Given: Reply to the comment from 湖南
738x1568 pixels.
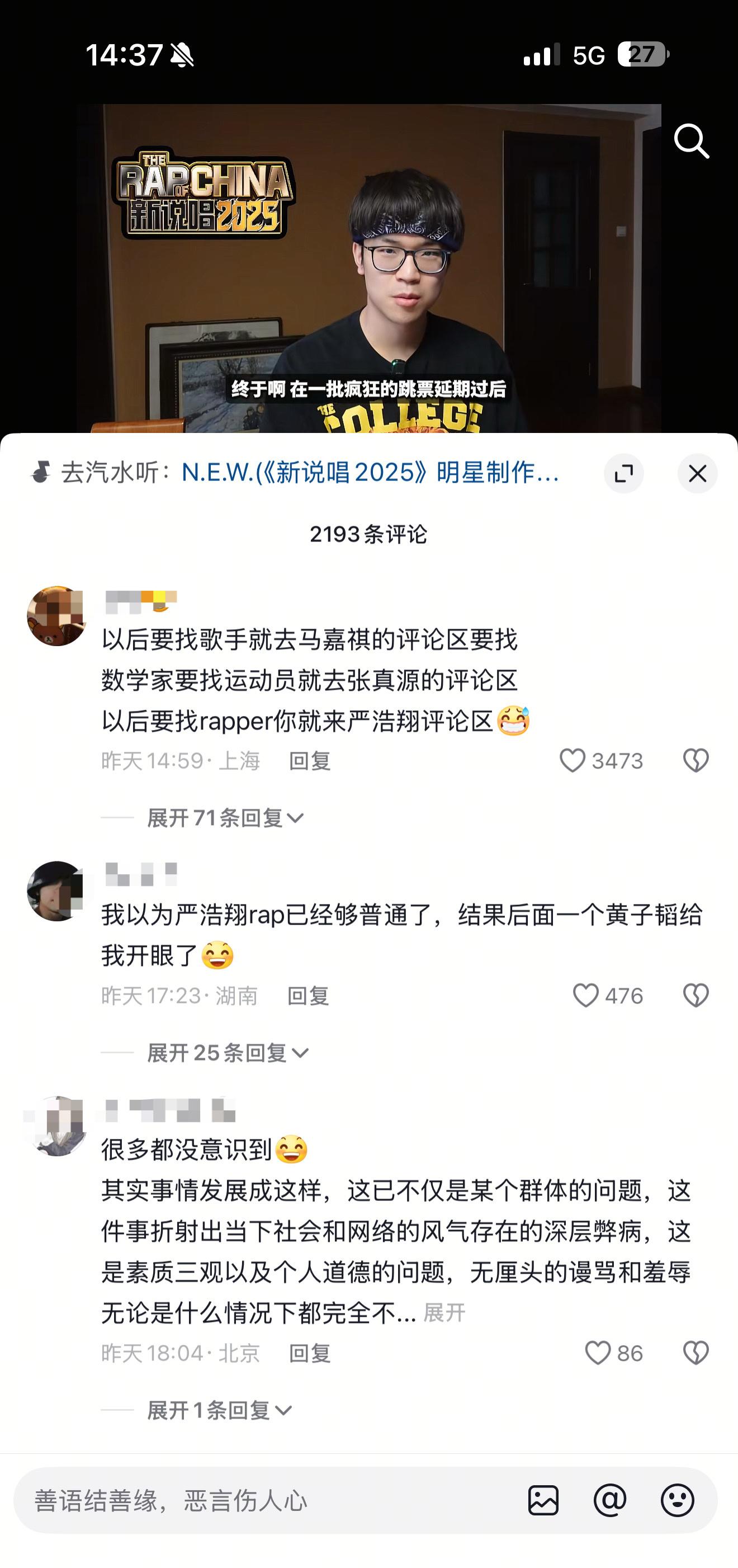Looking at the screenshot, I should tap(308, 996).
